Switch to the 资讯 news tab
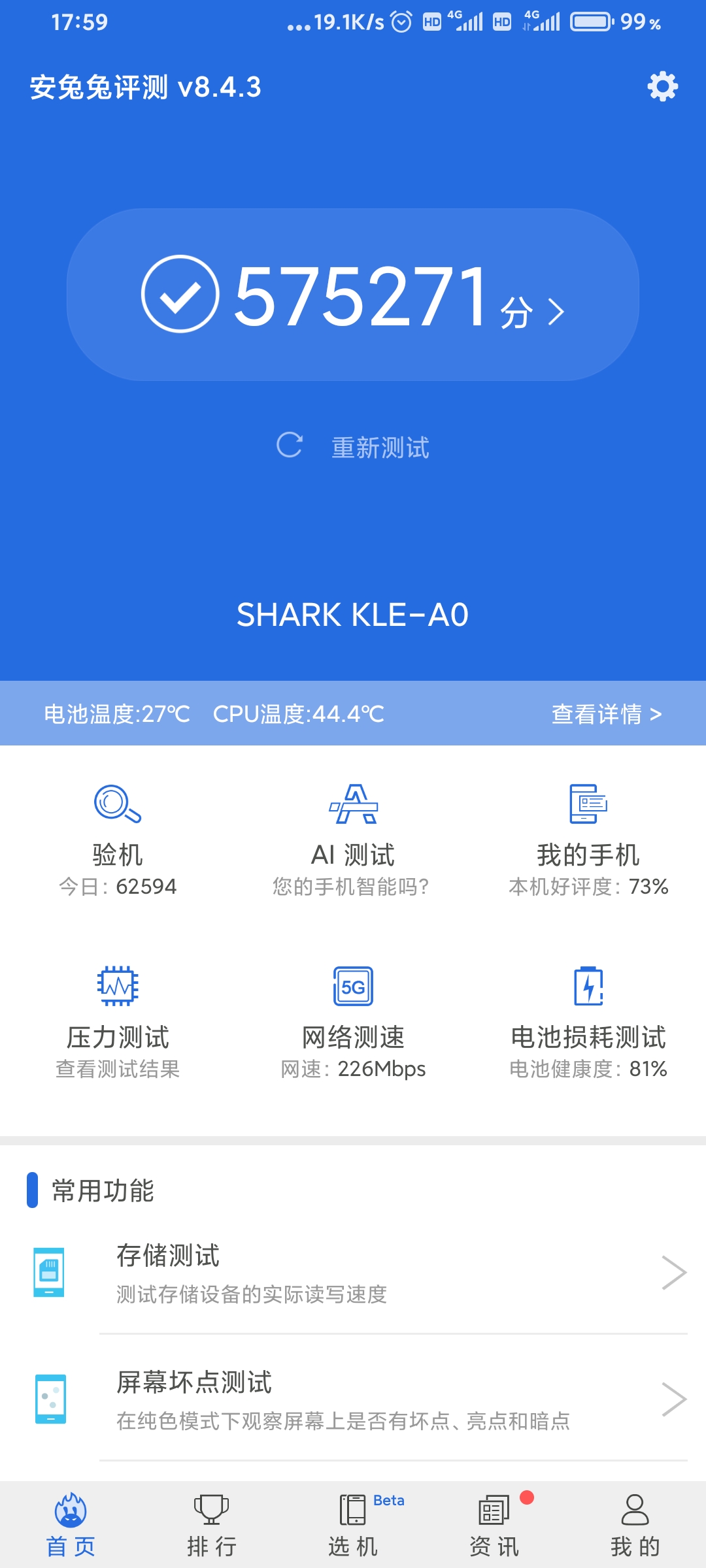Image resolution: width=706 pixels, height=1568 pixels. [494, 1526]
